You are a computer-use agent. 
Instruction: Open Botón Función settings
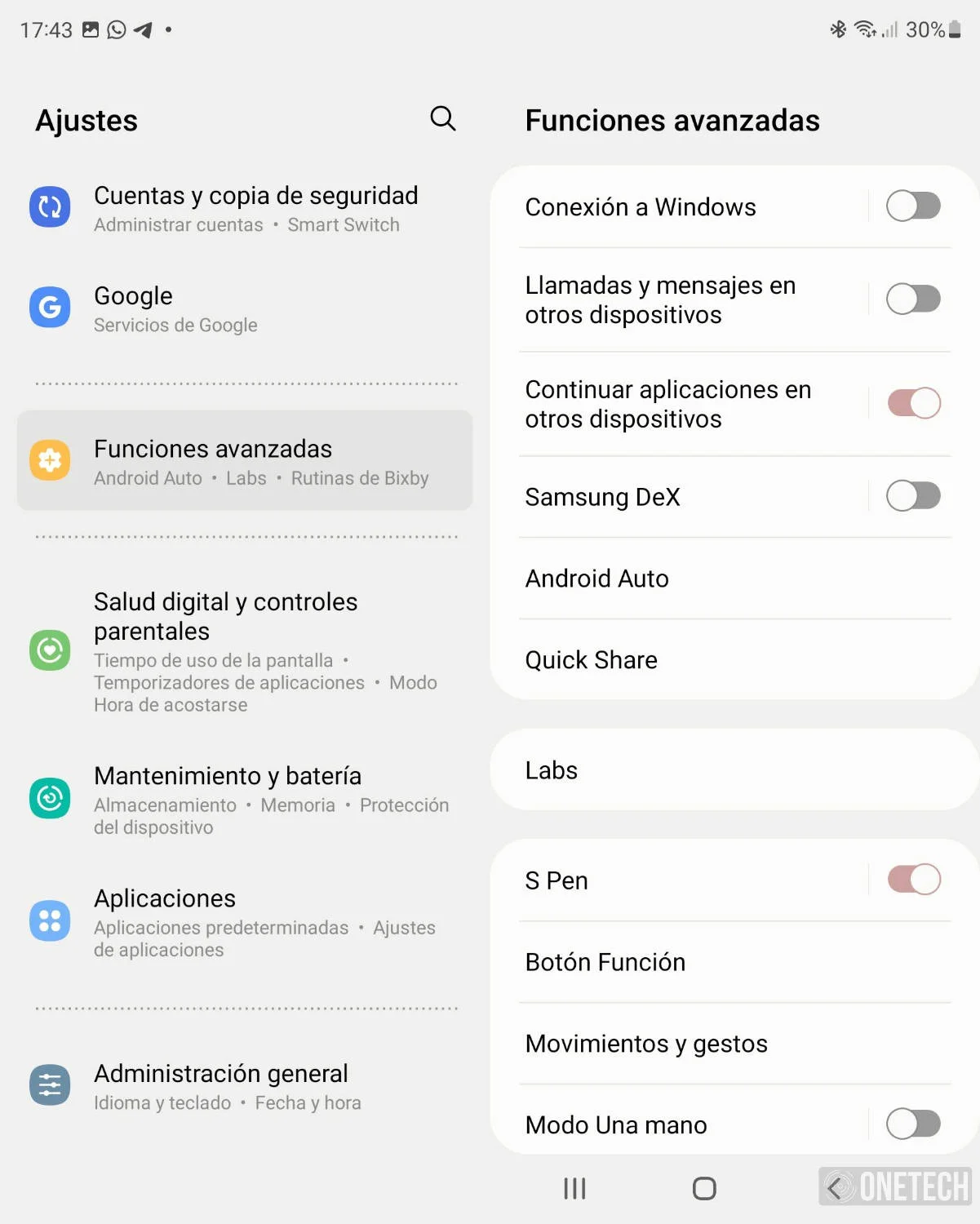pyautogui.click(x=734, y=962)
